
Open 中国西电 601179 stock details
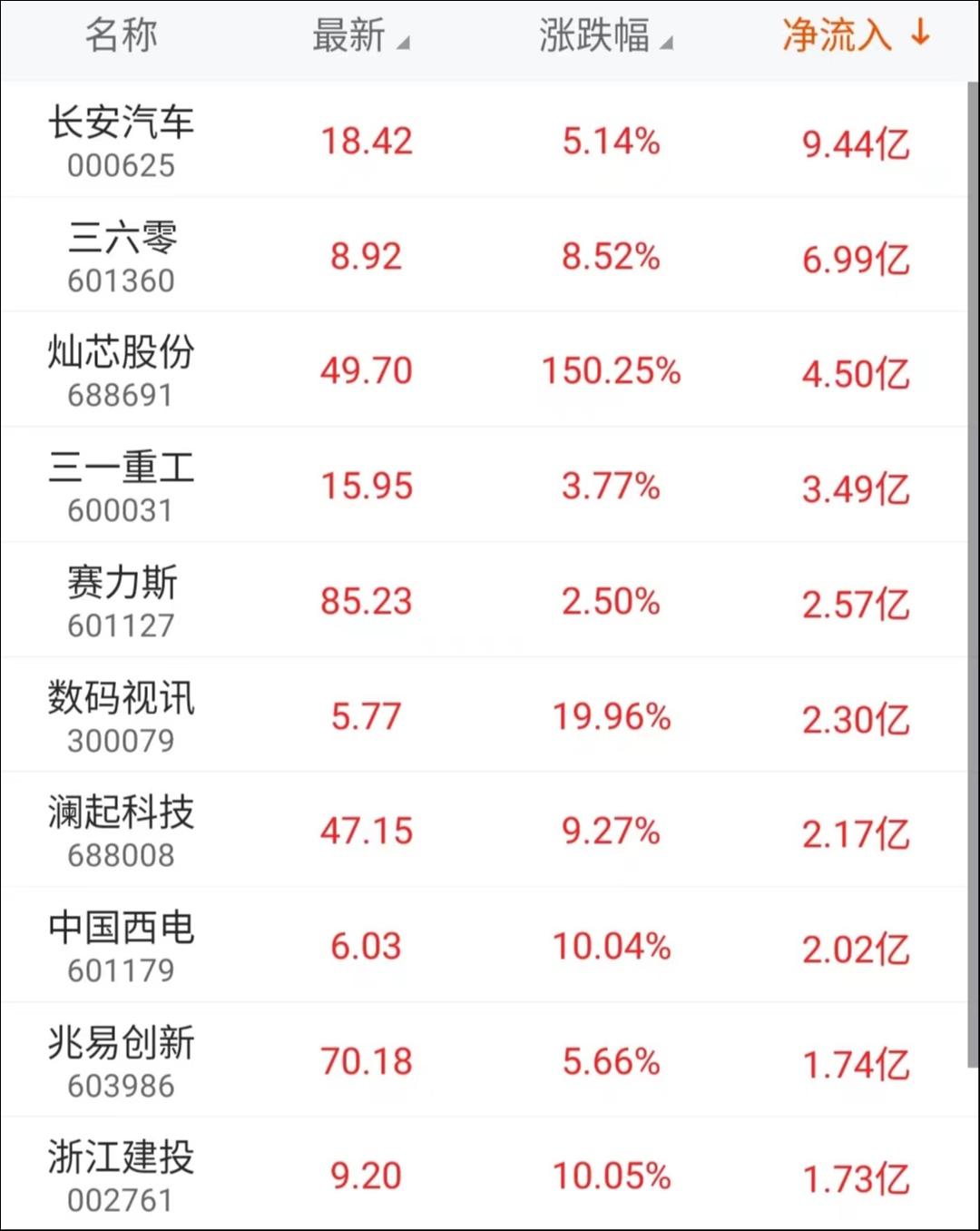point(122,946)
